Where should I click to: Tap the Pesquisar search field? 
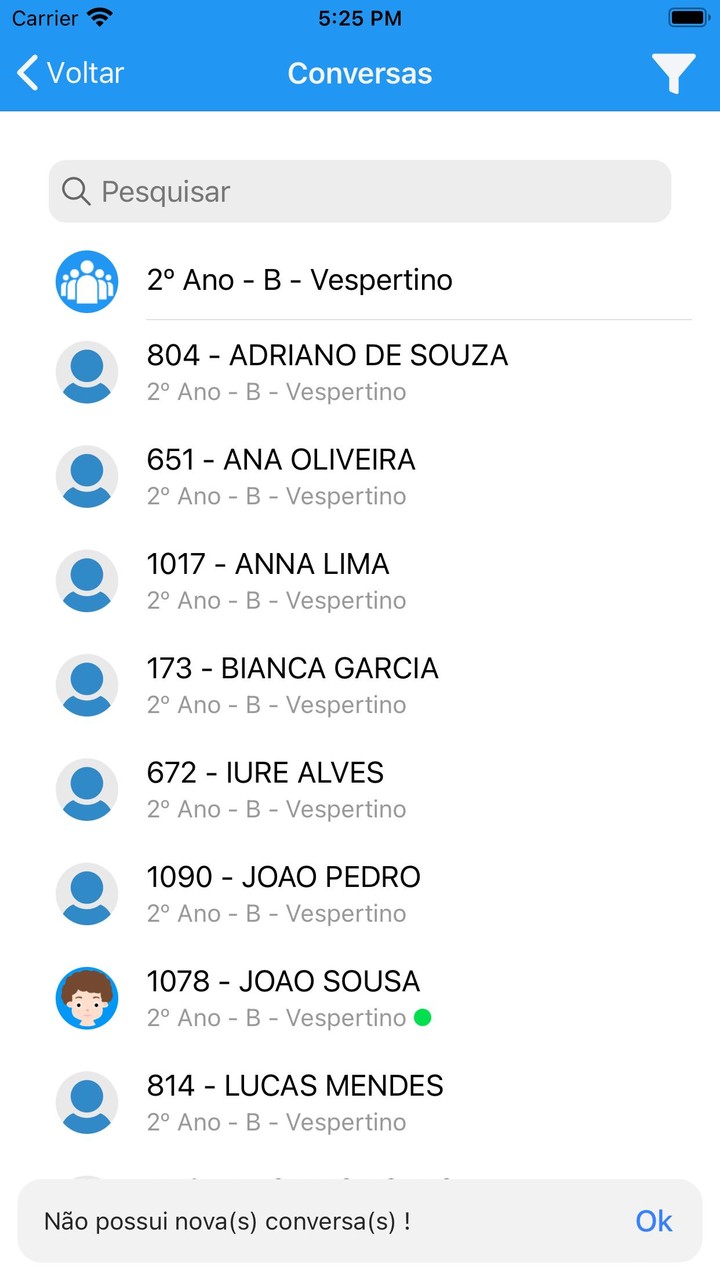[x=360, y=191]
